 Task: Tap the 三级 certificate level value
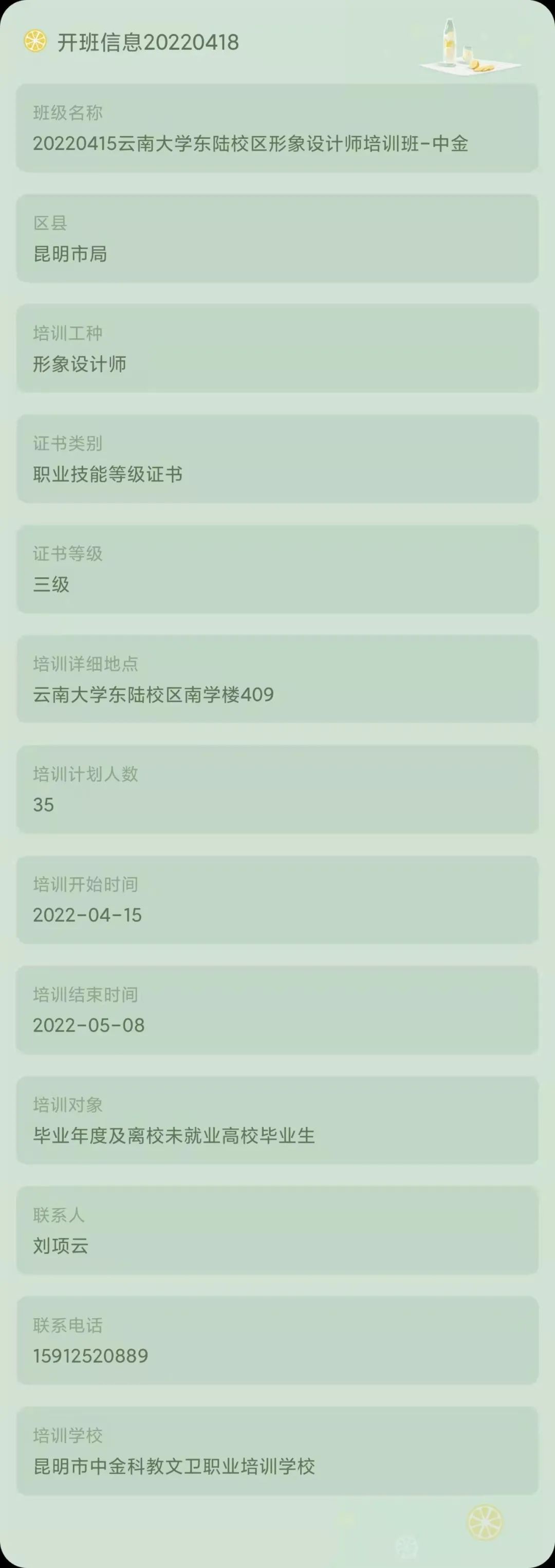pyautogui.click(x=51, y=585)
